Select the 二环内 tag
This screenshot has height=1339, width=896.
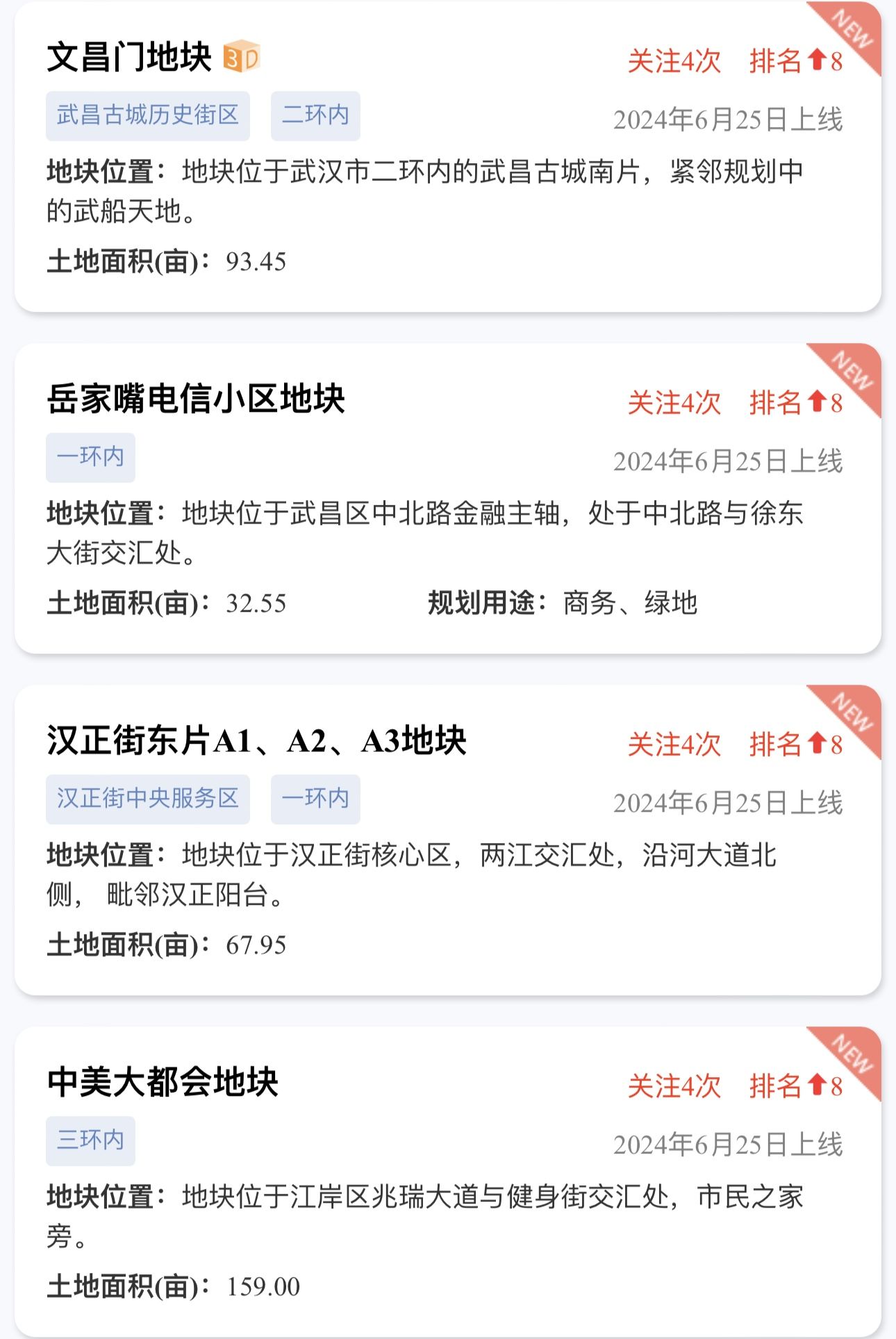tap(315, 115)
